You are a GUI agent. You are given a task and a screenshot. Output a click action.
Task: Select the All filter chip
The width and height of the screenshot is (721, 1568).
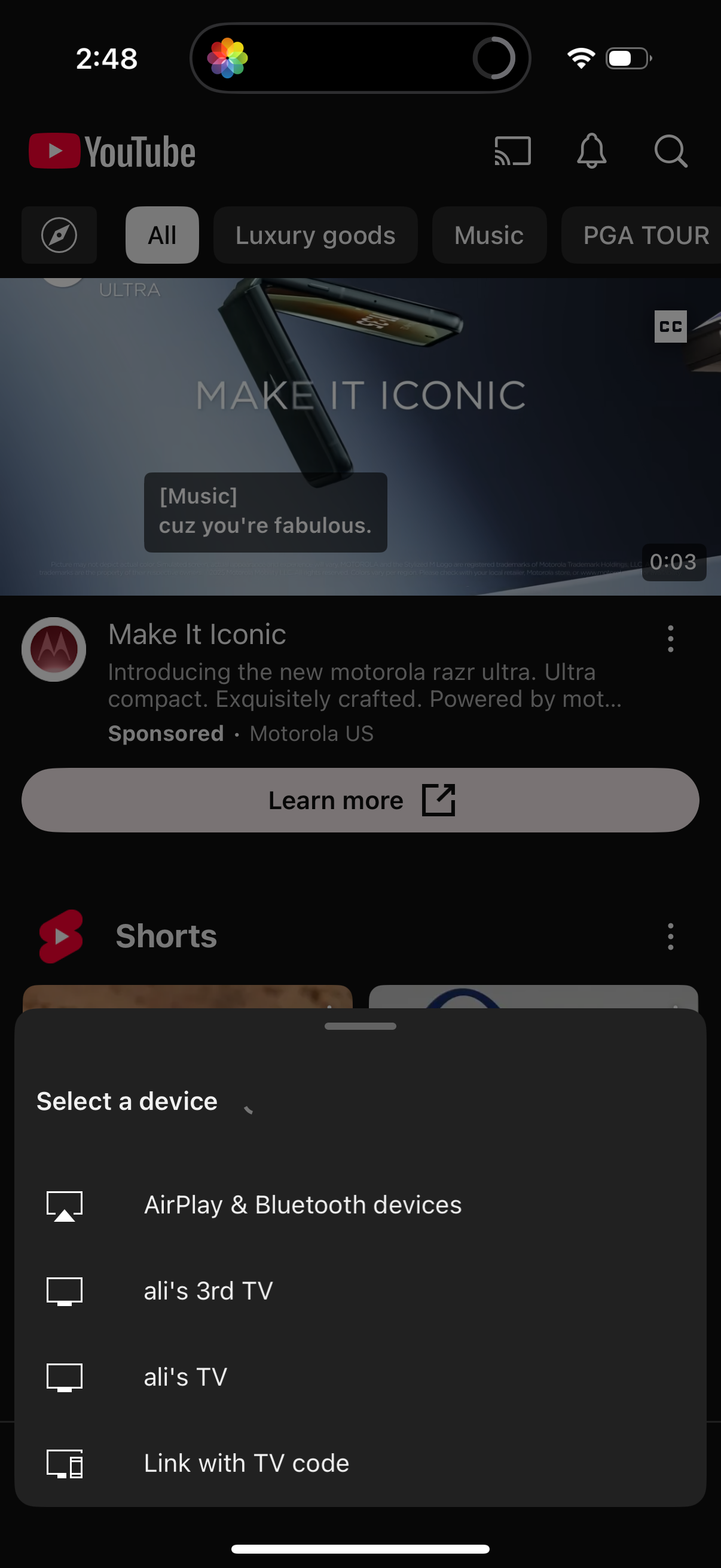(x=161, y=236)
